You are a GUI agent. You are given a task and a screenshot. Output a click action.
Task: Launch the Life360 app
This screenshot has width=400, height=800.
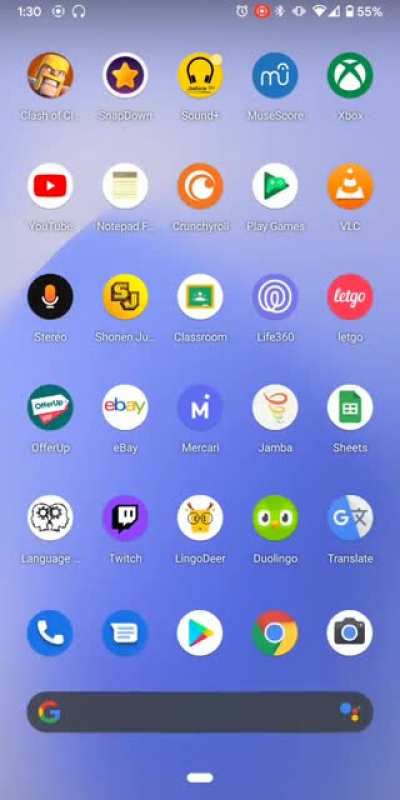pyautogui.click(x=275, y=297)
